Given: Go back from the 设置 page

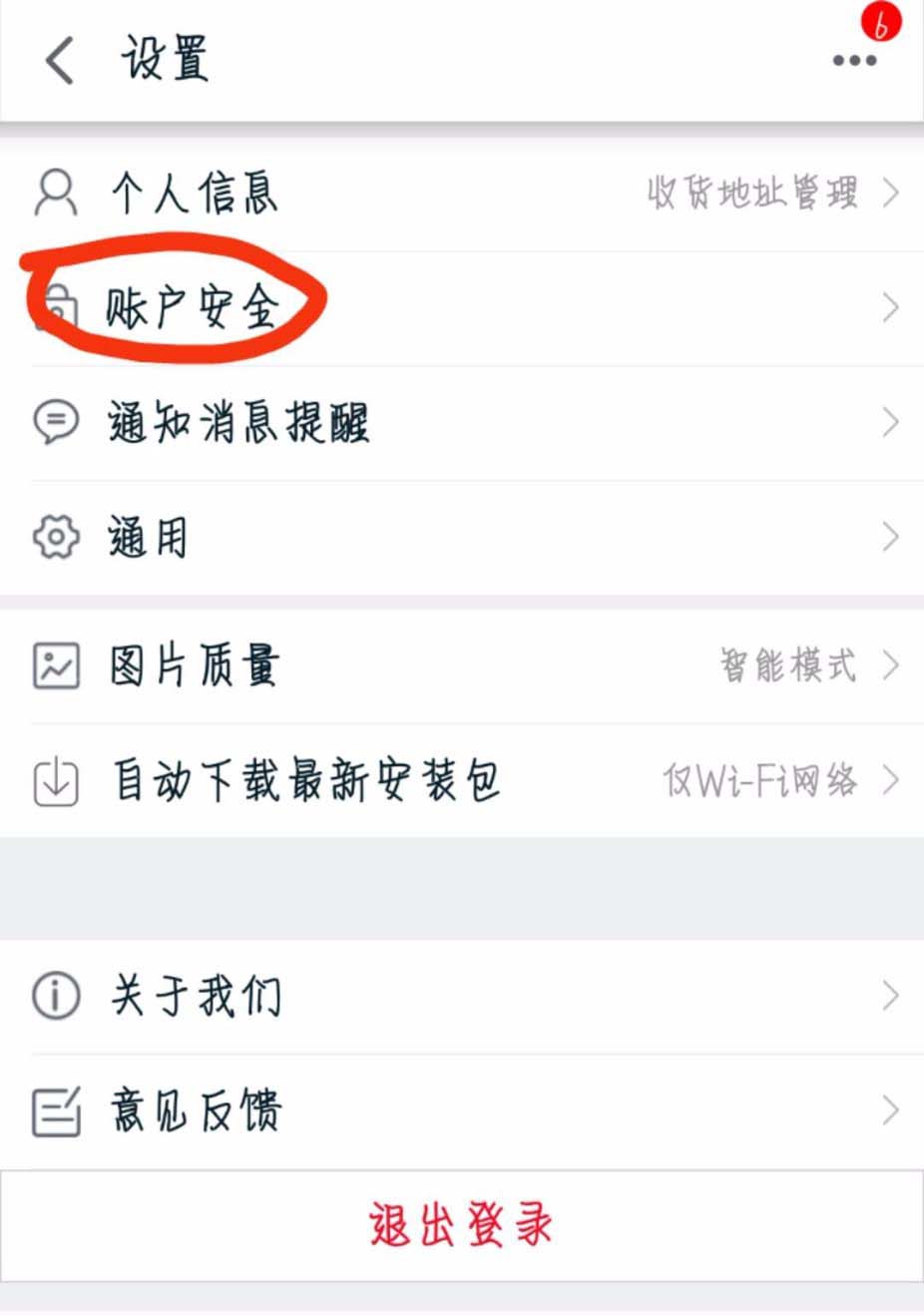Looking at the screenshot, I should tap(60, 60).
